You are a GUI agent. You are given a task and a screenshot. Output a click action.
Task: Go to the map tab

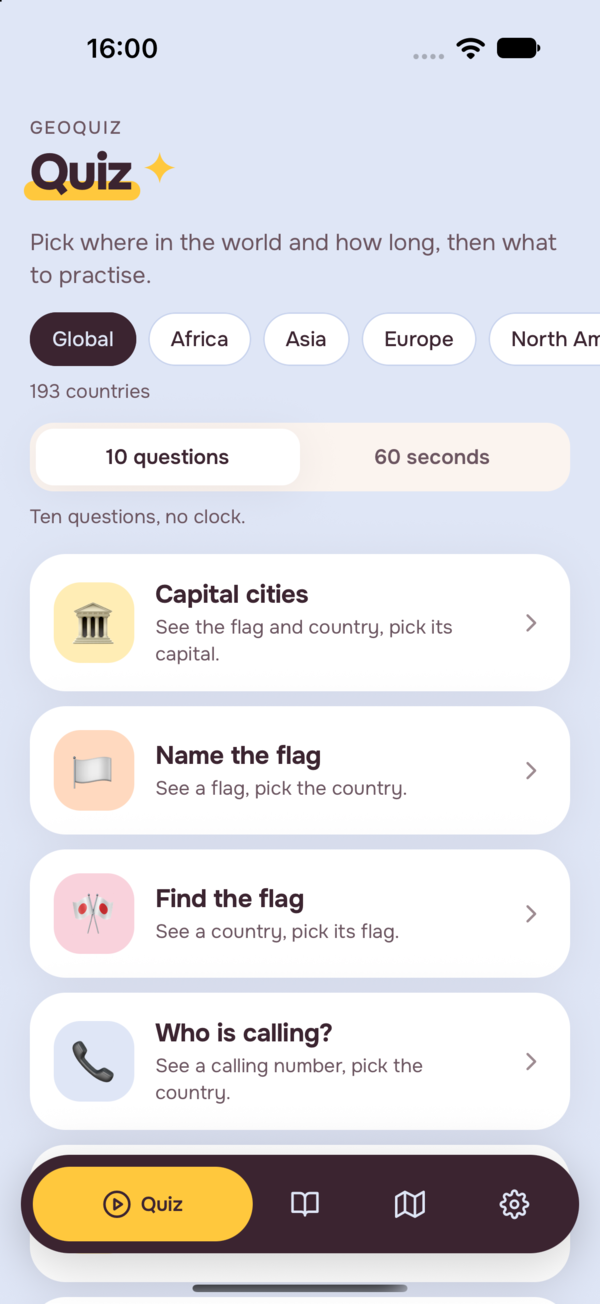pyautogui.click(x=410, y=1204)
